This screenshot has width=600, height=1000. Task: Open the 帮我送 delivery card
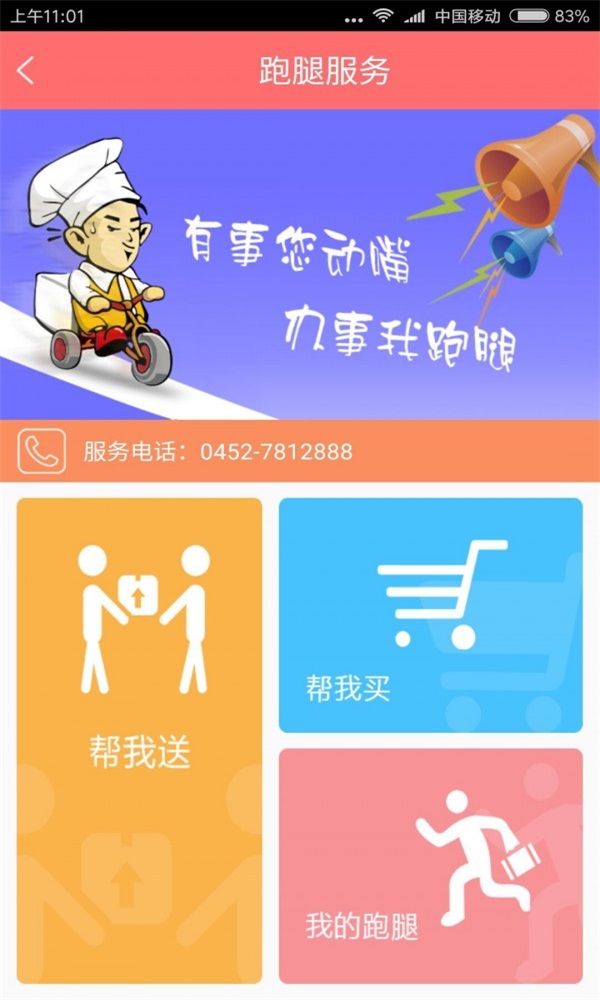139,740
